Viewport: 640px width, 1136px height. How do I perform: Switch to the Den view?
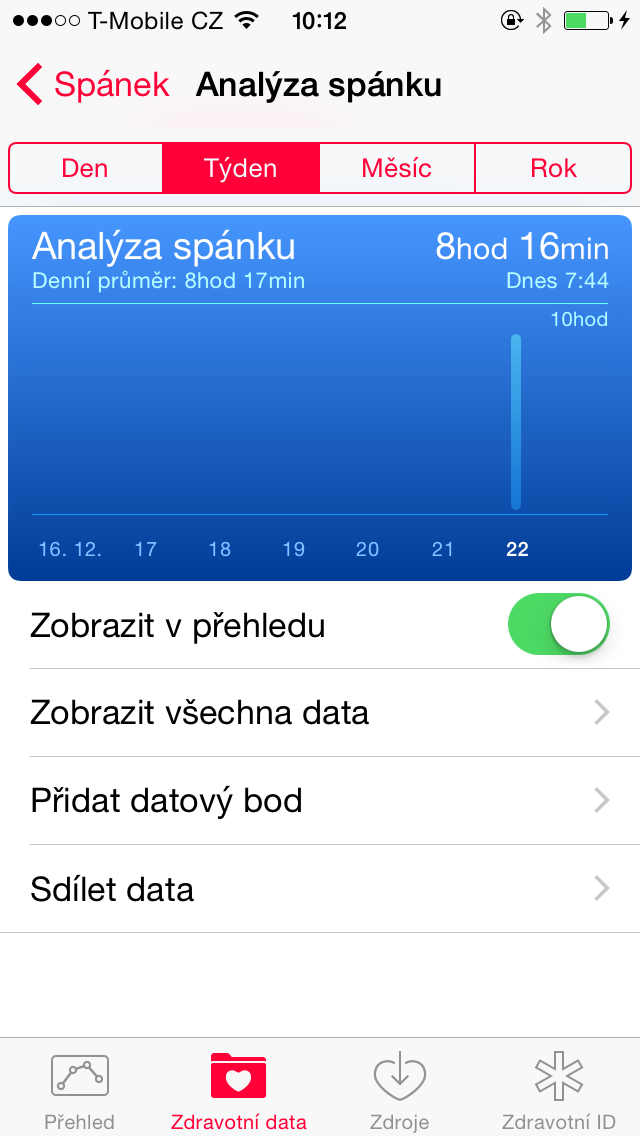86,168
